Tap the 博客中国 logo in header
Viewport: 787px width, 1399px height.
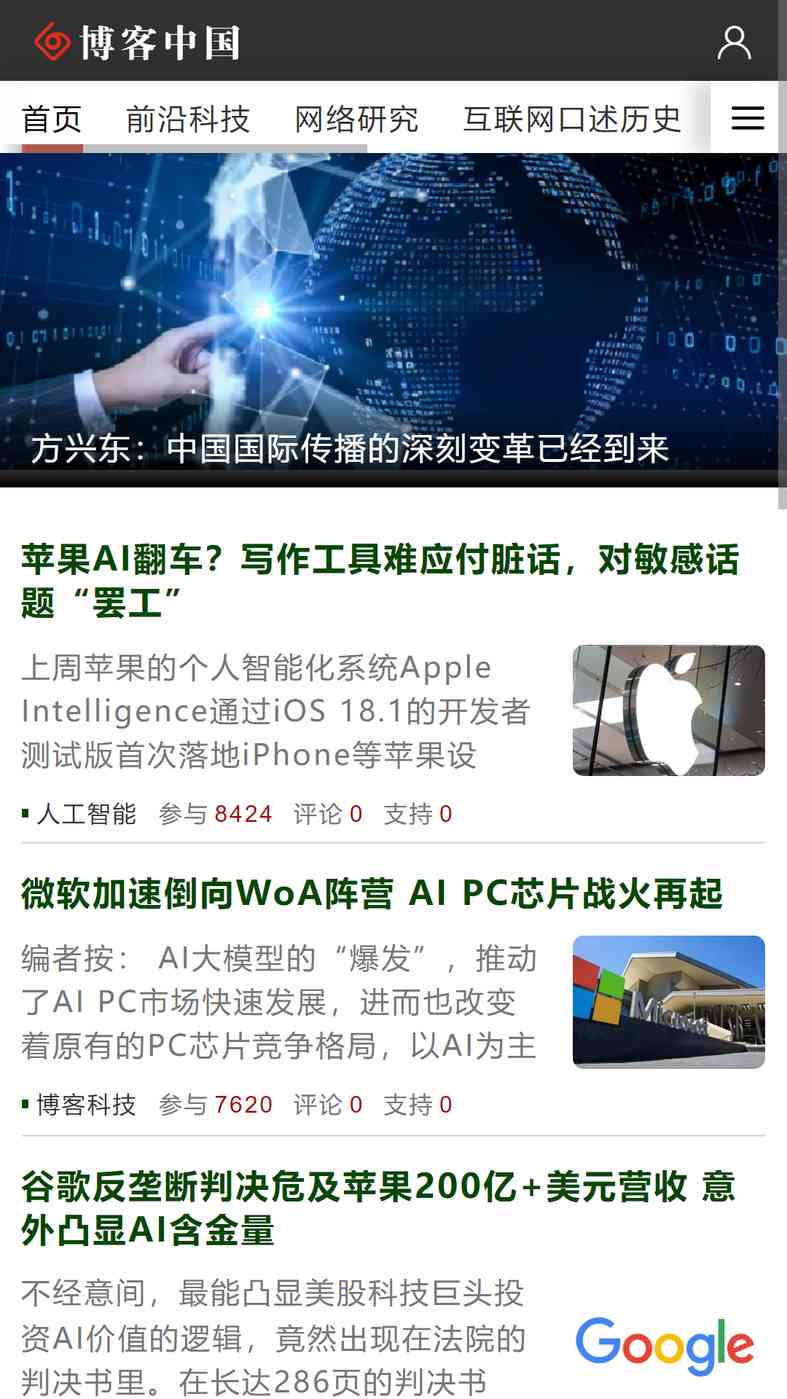pos(137,42)
